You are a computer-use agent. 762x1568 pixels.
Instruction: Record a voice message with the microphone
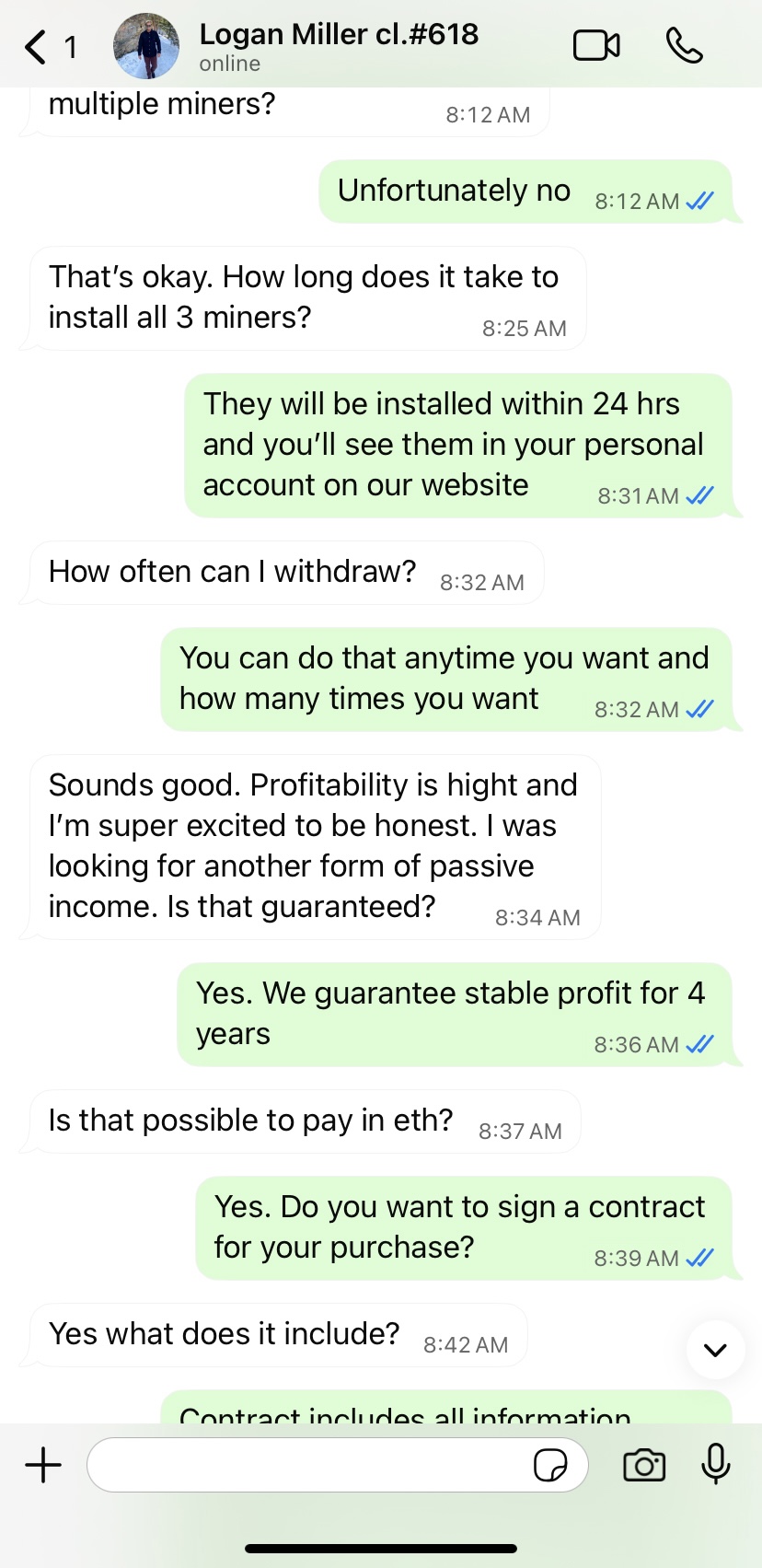point(715,1465)
